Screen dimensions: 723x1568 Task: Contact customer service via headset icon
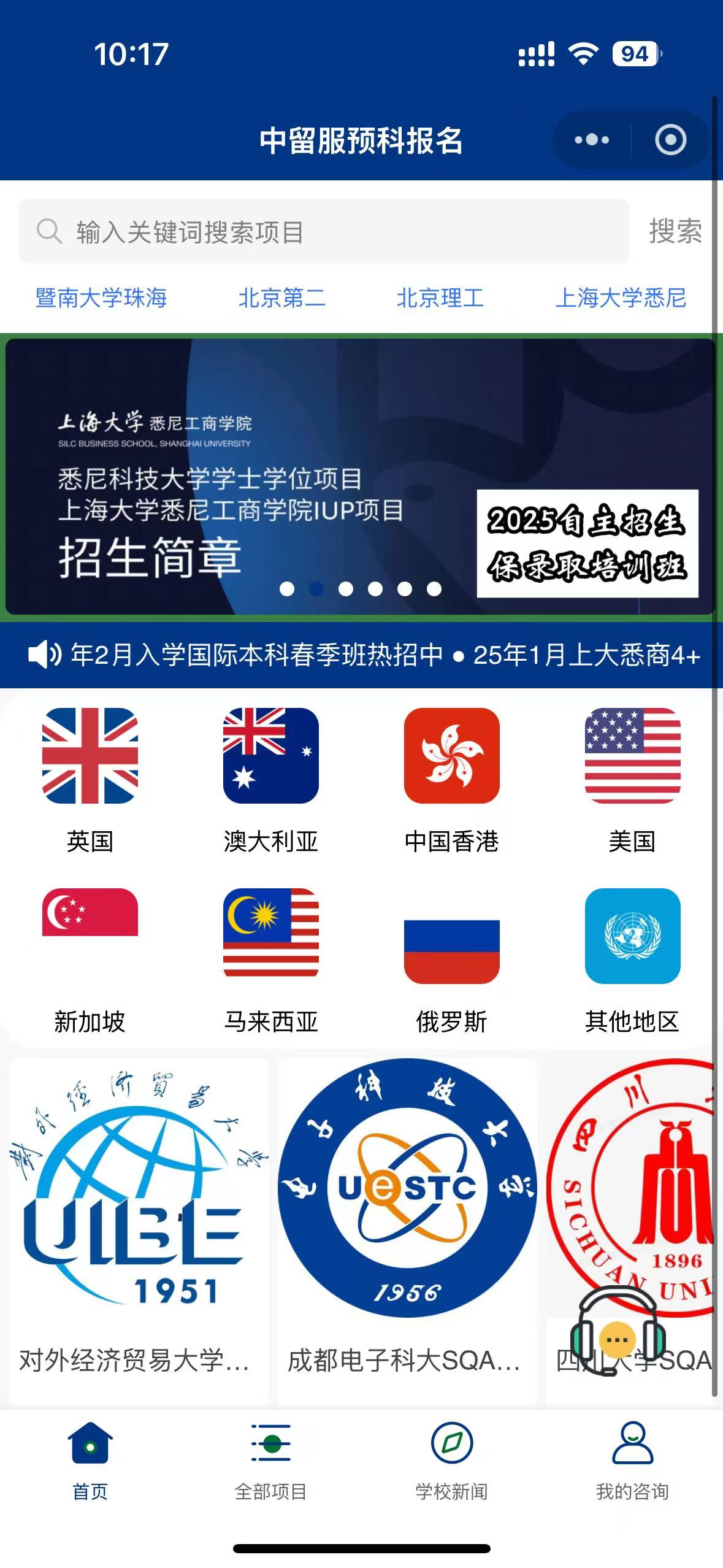618,1332
